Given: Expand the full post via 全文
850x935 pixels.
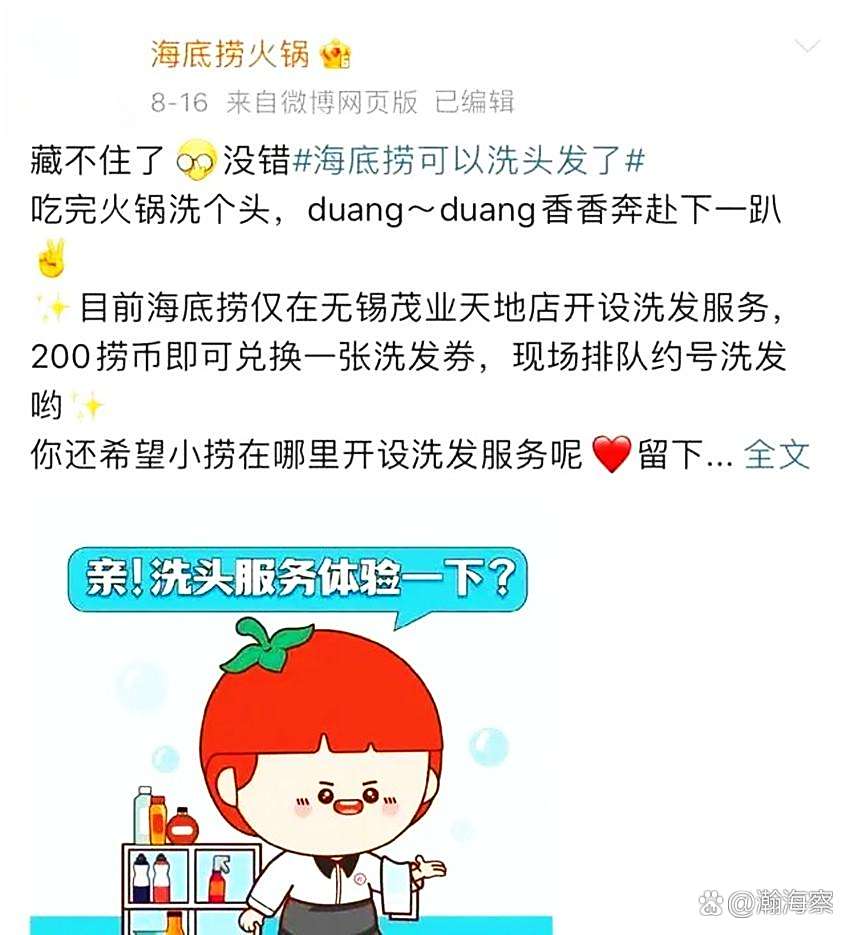Looking at the screenshot, I should click(776, 456).
